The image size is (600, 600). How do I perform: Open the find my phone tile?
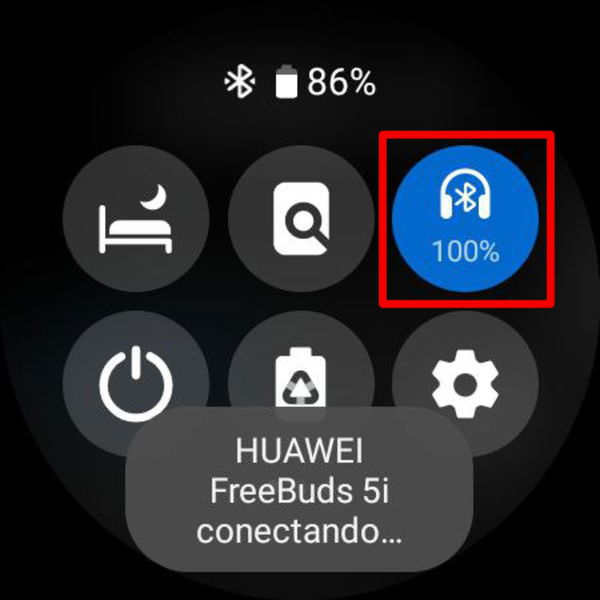[301, 220]
